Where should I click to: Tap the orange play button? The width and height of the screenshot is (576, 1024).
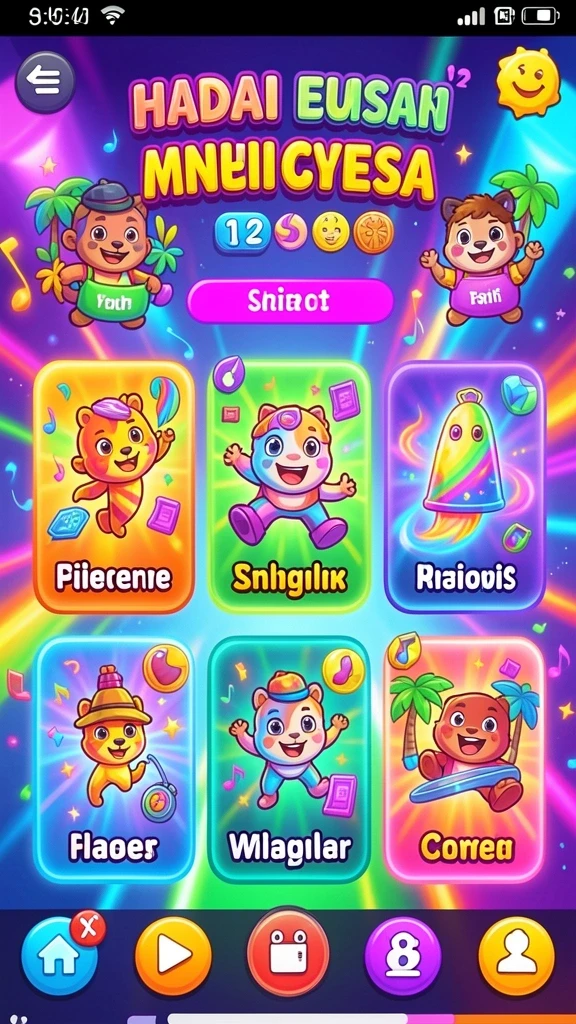(173, 955)
